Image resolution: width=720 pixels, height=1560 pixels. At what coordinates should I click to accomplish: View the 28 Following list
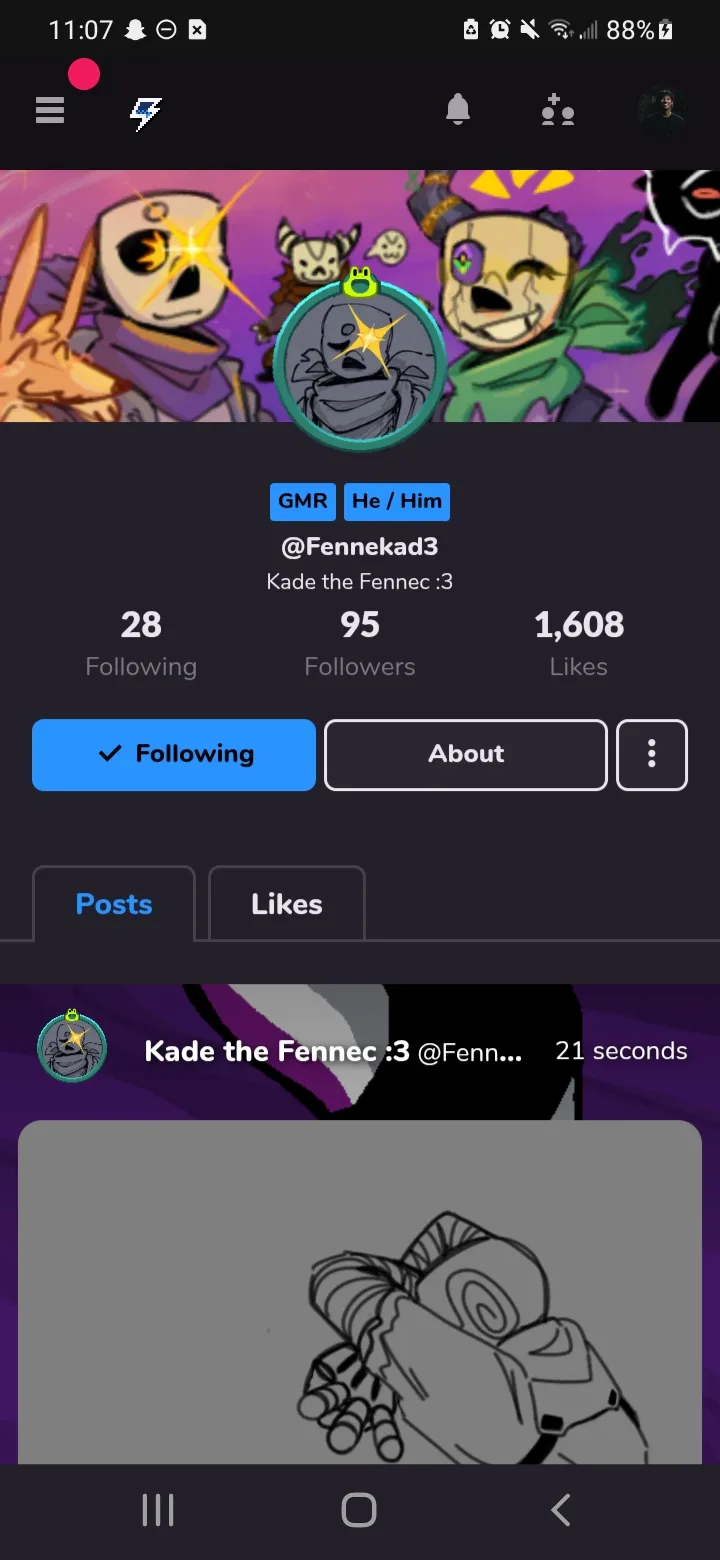click(x=141, y=643)
